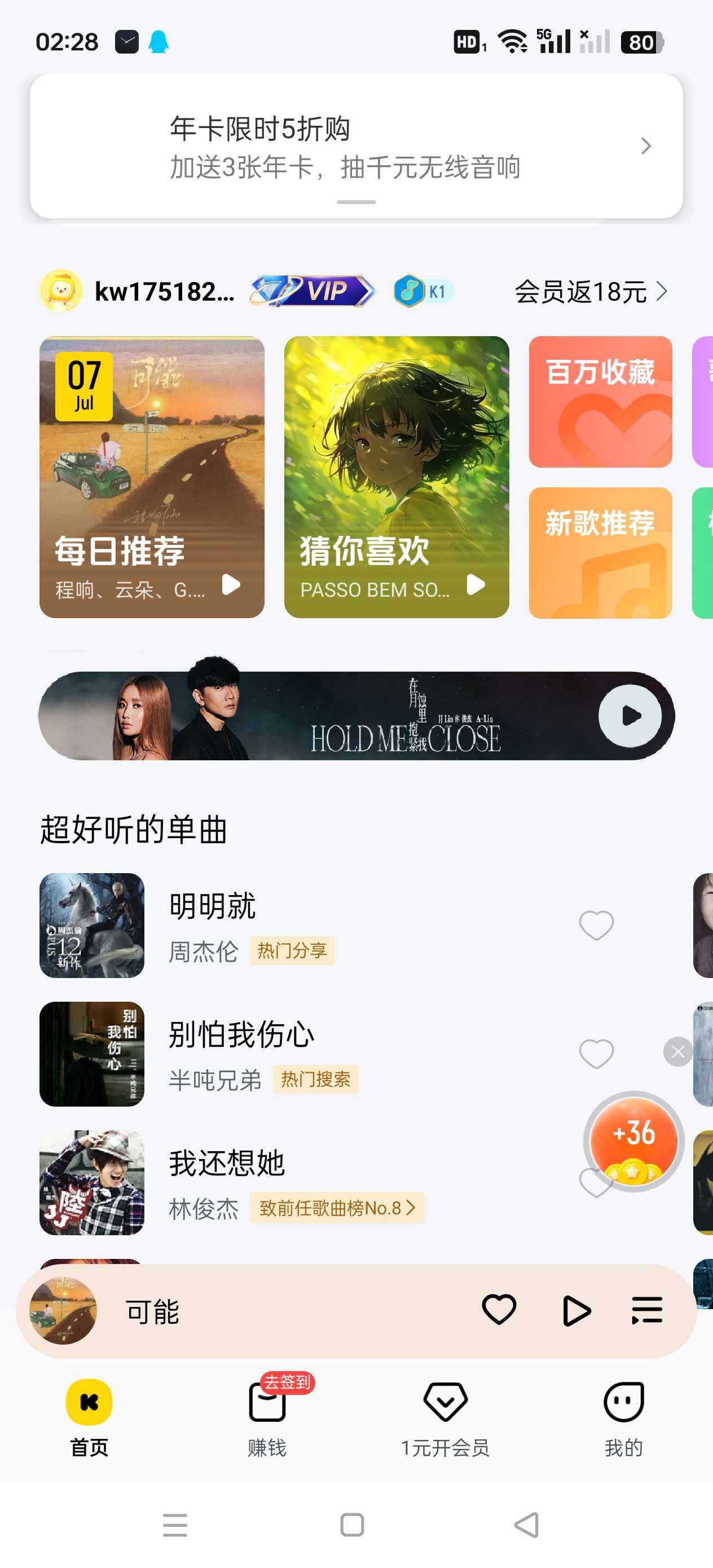Dismiss the song 别怕我伤心 recommendation

point(677,1051)
